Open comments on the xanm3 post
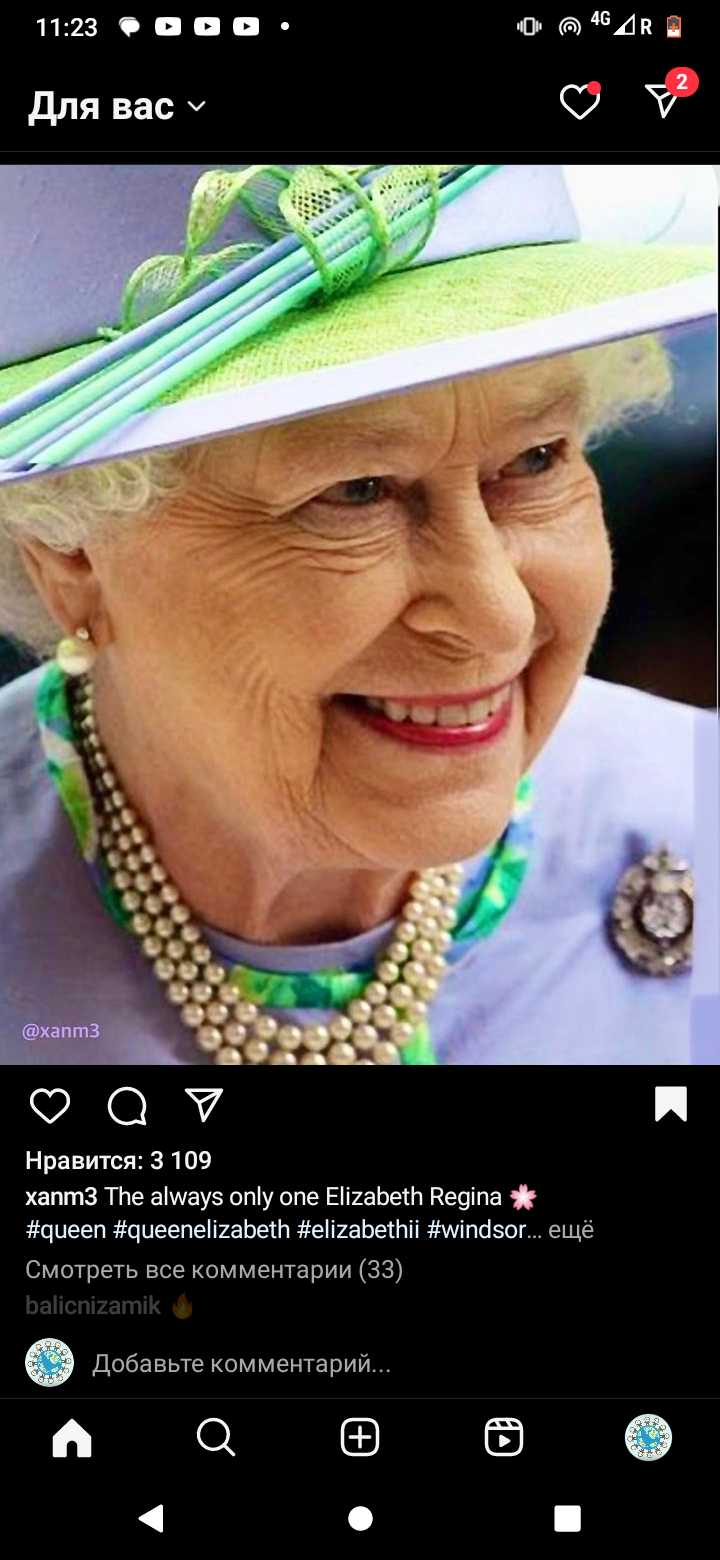The height and width of the screenshot is (1560, 720). click(x=127, y=1105)
